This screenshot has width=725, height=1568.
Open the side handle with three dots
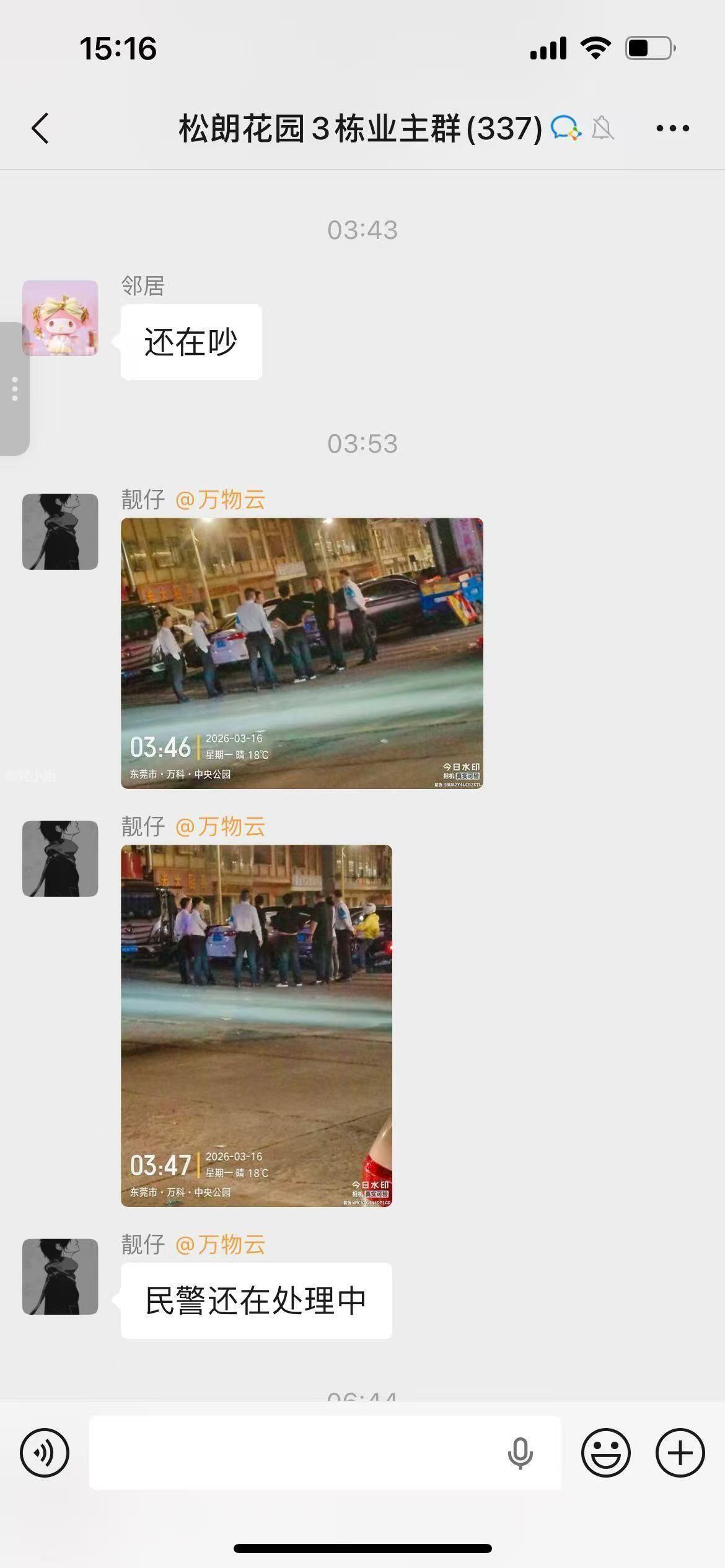tap(14, 389)
